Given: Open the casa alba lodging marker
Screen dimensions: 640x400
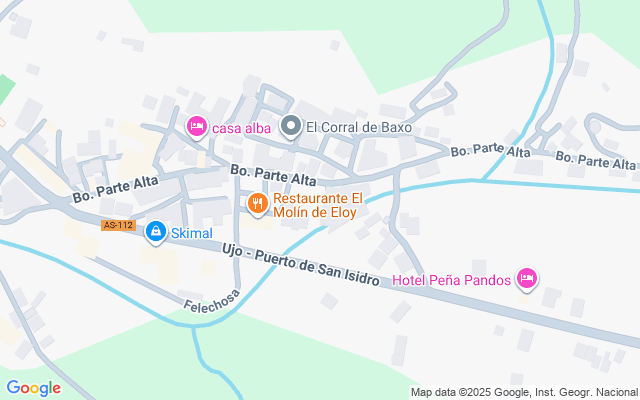Looking at the screenshot, I should point(197,126).
